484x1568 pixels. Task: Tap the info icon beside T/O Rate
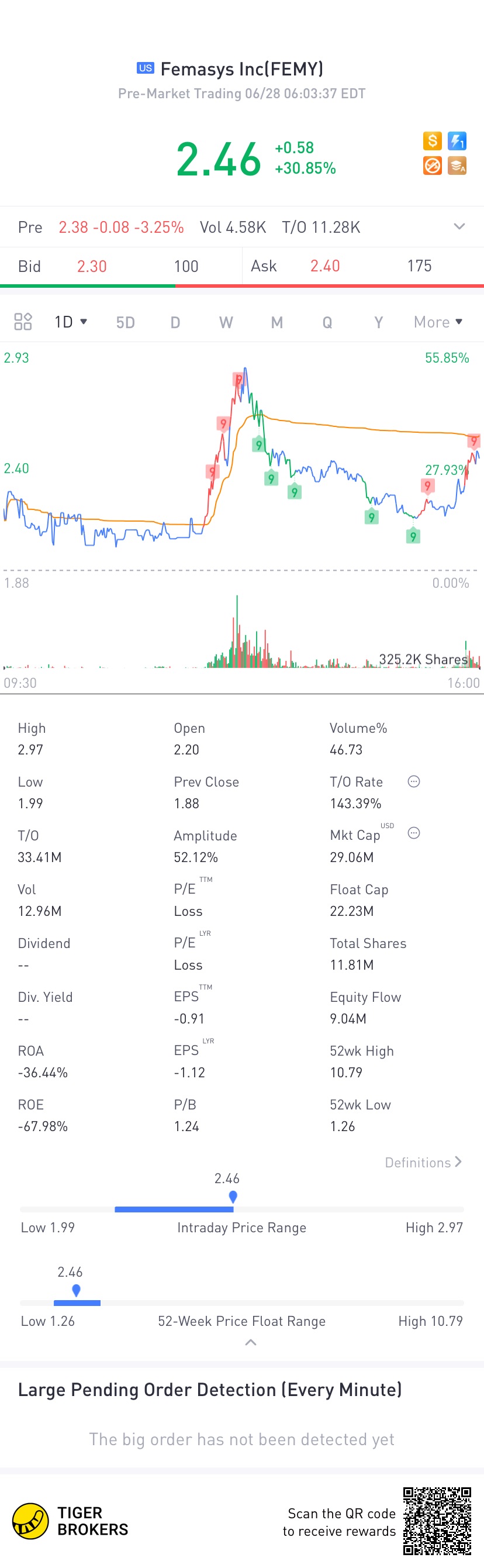coord(413,781)
